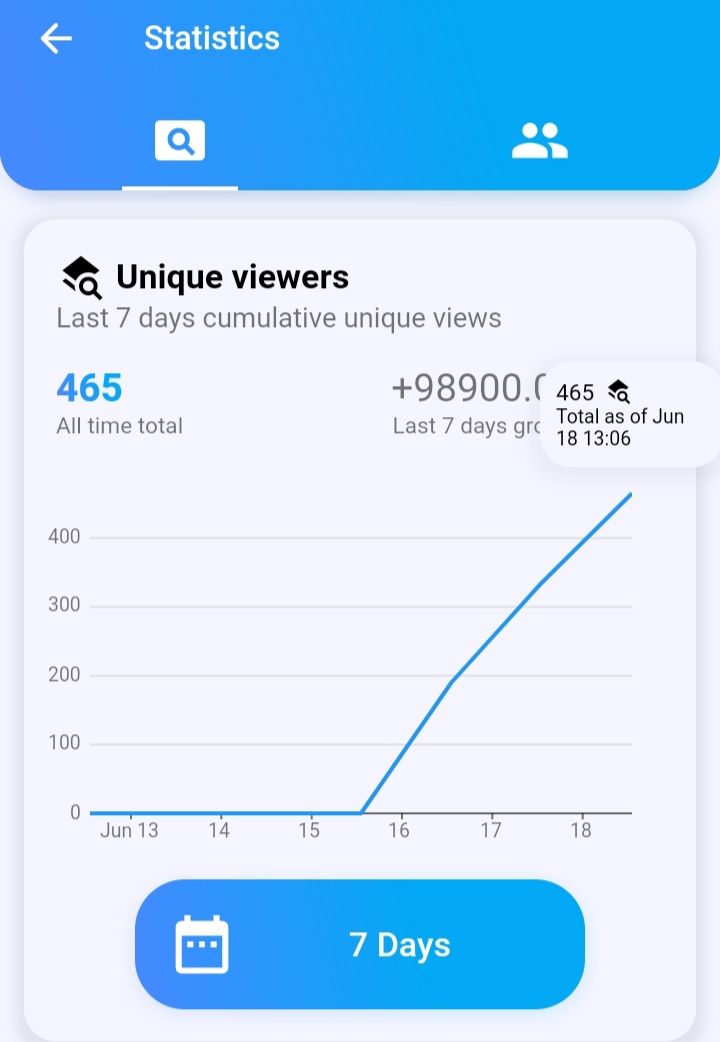Viewport: 720px width, 1042px height.
Task: Go back from the Statistics screen
Action: (56, 39)
